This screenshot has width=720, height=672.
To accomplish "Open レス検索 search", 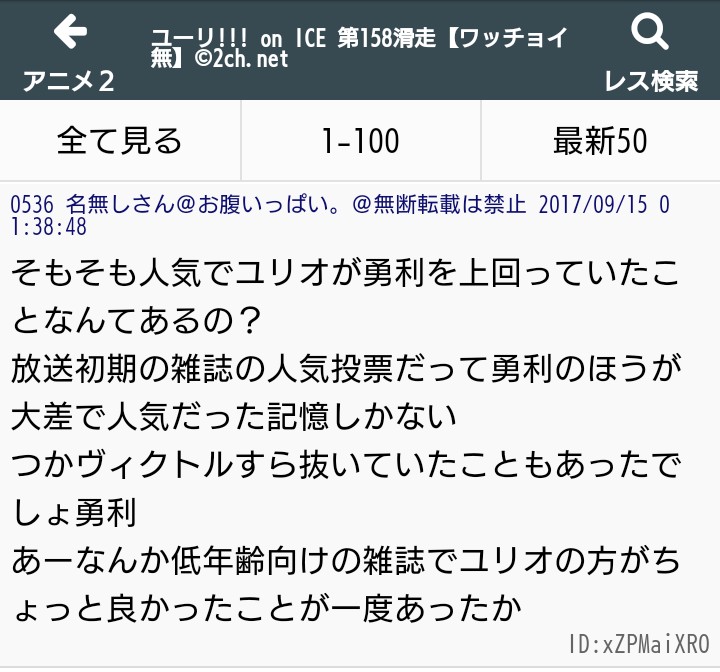I will [651, 52].
